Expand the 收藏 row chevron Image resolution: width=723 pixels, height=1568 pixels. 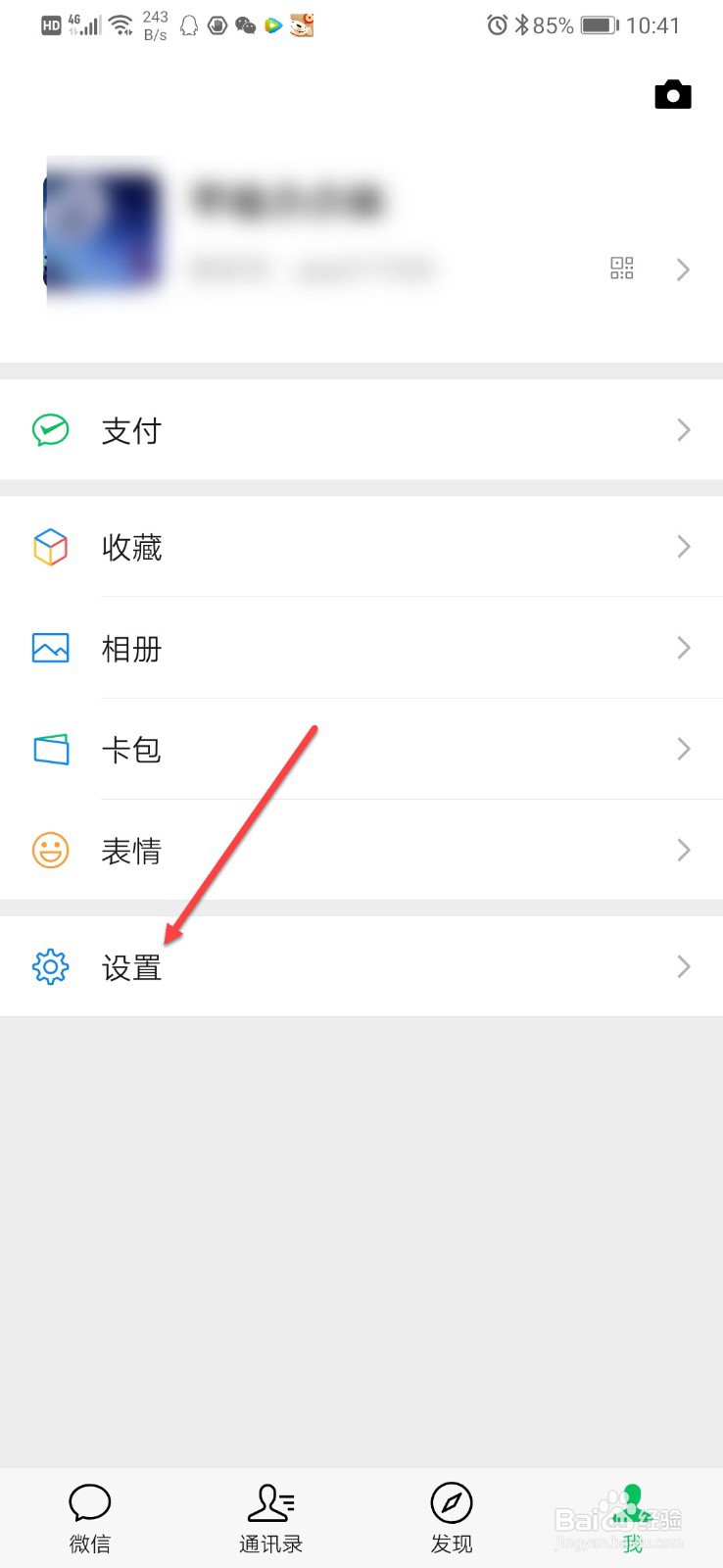(x=683, y=547)
